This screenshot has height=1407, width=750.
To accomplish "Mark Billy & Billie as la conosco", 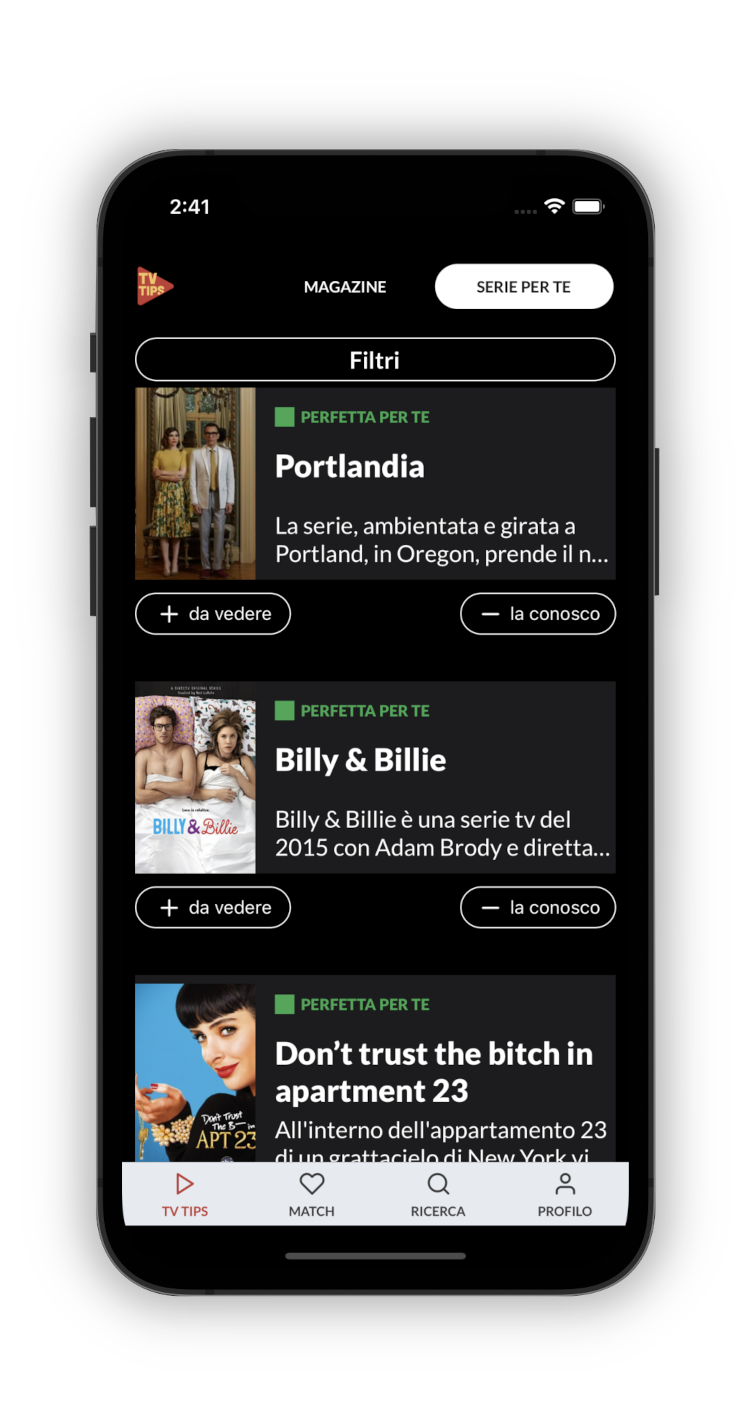I will tap(537, 908).
